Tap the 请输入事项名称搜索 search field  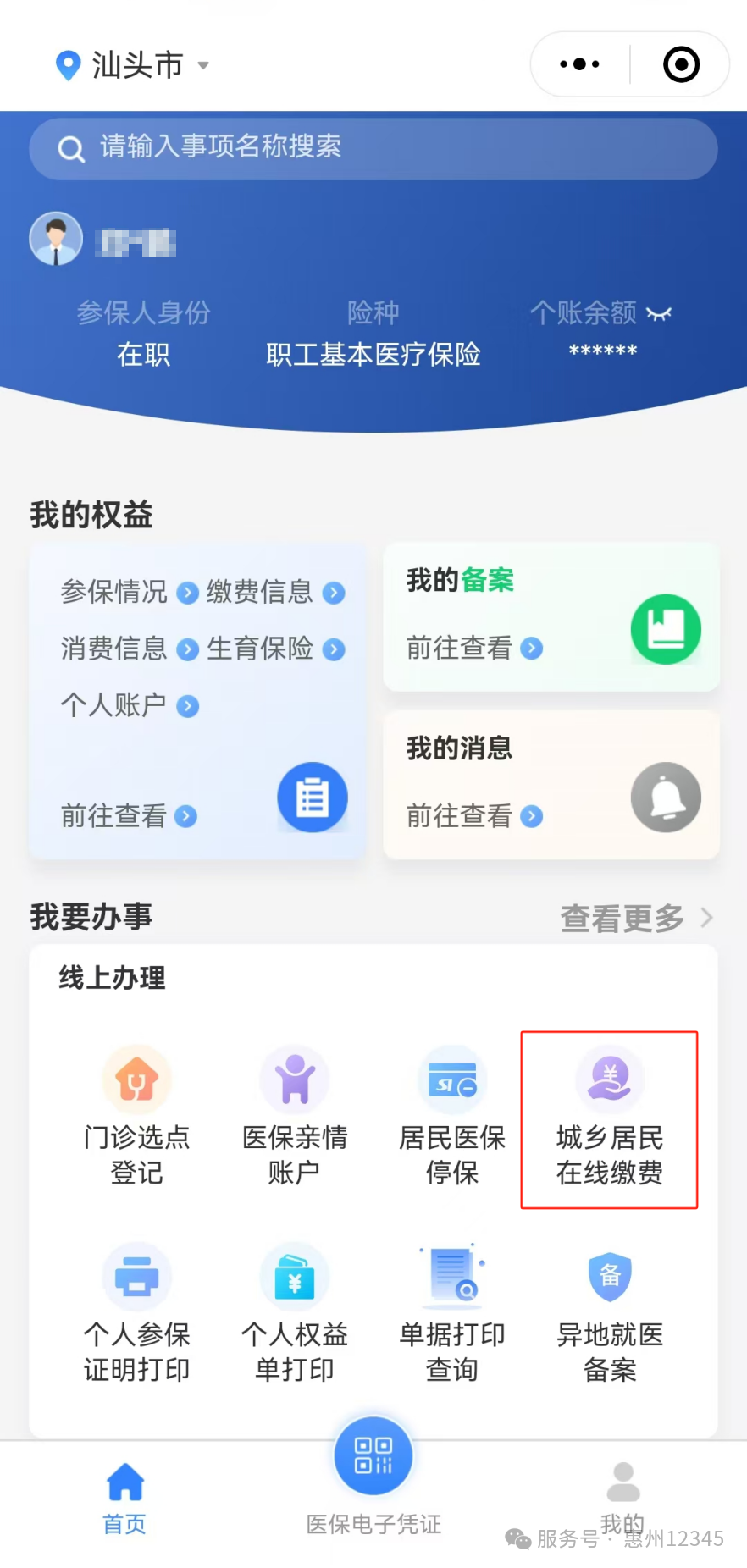373,148
